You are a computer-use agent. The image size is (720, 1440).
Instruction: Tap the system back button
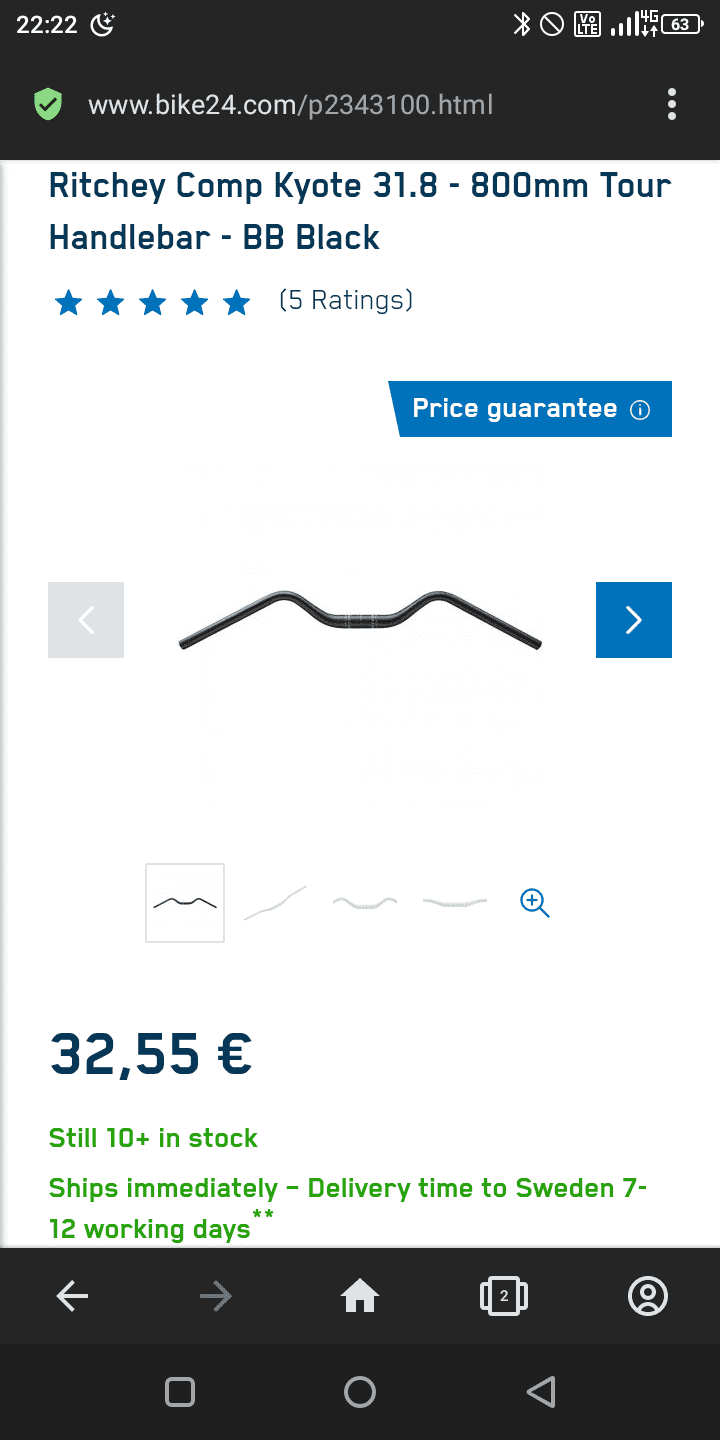click(540, 1392)
